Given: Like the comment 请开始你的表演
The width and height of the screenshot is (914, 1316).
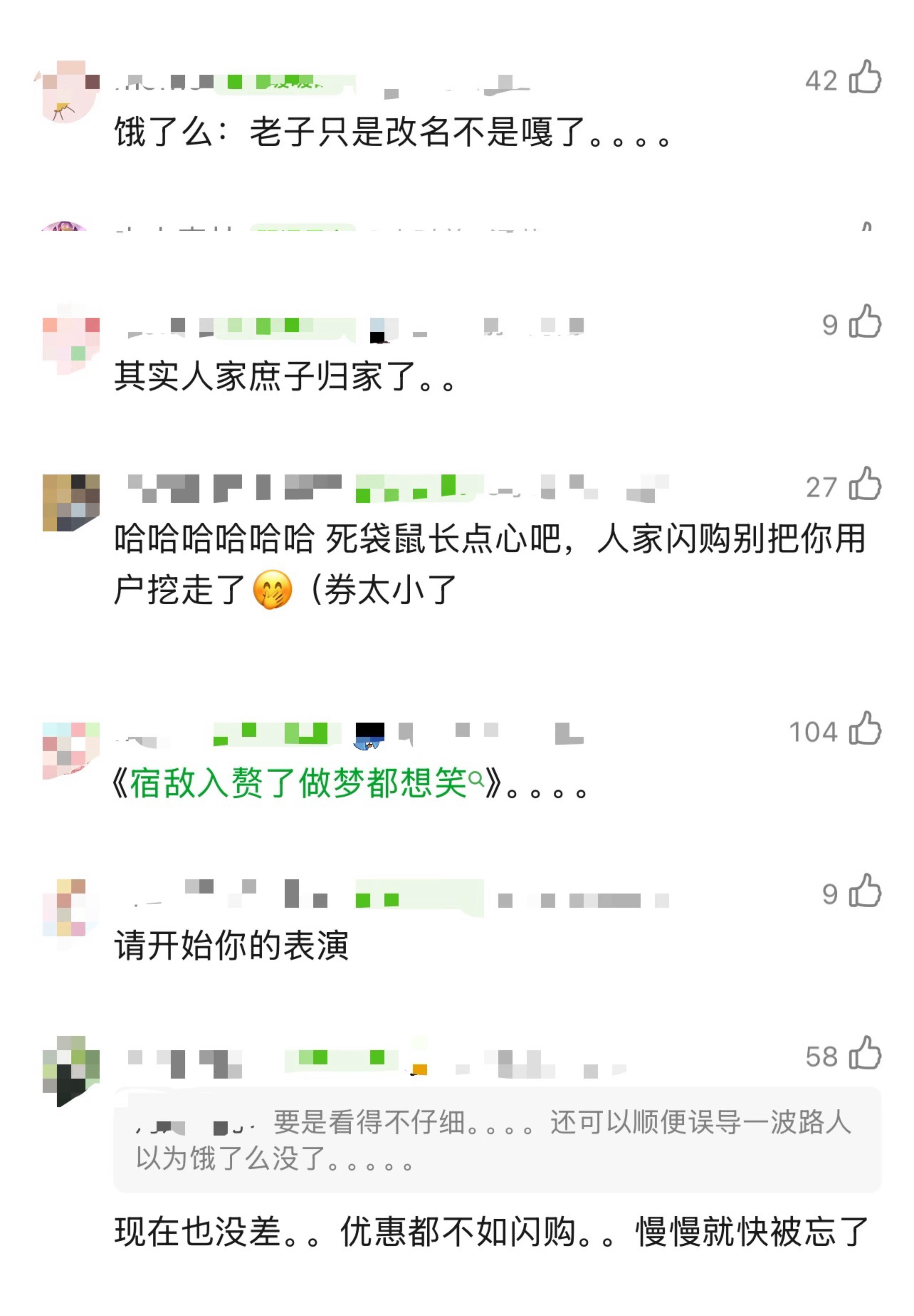Looking at the screenshot, I should [864, 892].
